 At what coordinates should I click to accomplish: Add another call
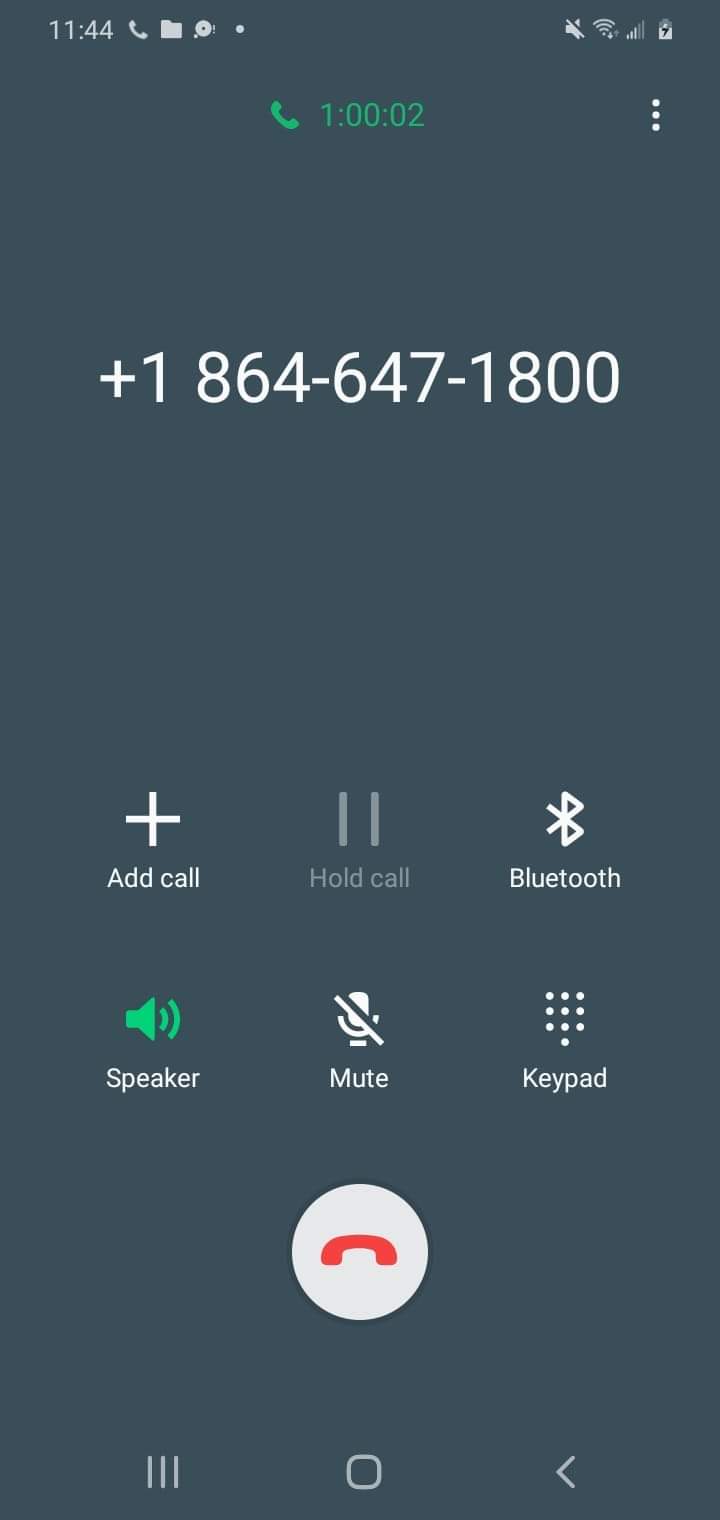(153, 838)
